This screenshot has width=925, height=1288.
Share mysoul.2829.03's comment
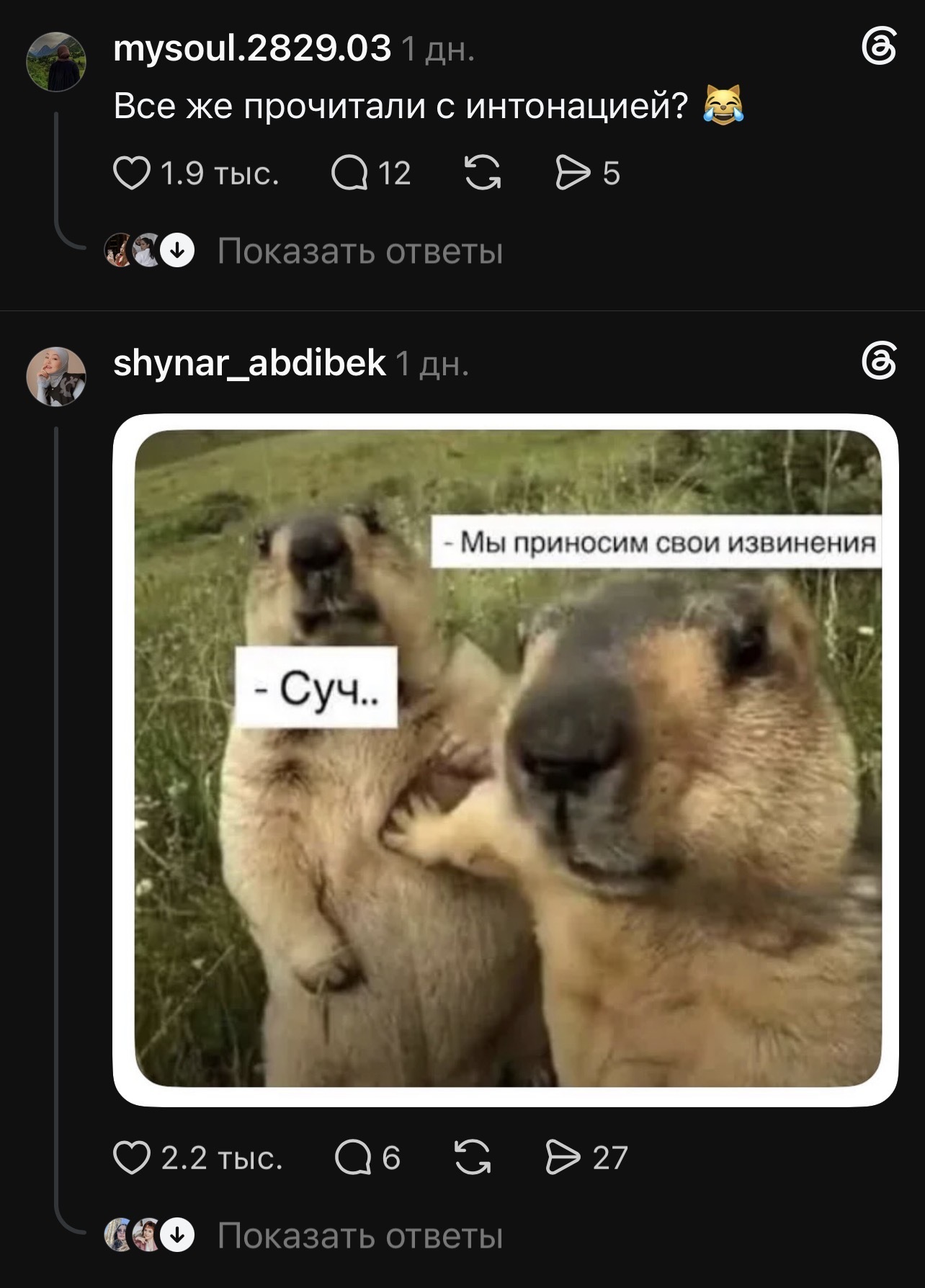[573, 174]
